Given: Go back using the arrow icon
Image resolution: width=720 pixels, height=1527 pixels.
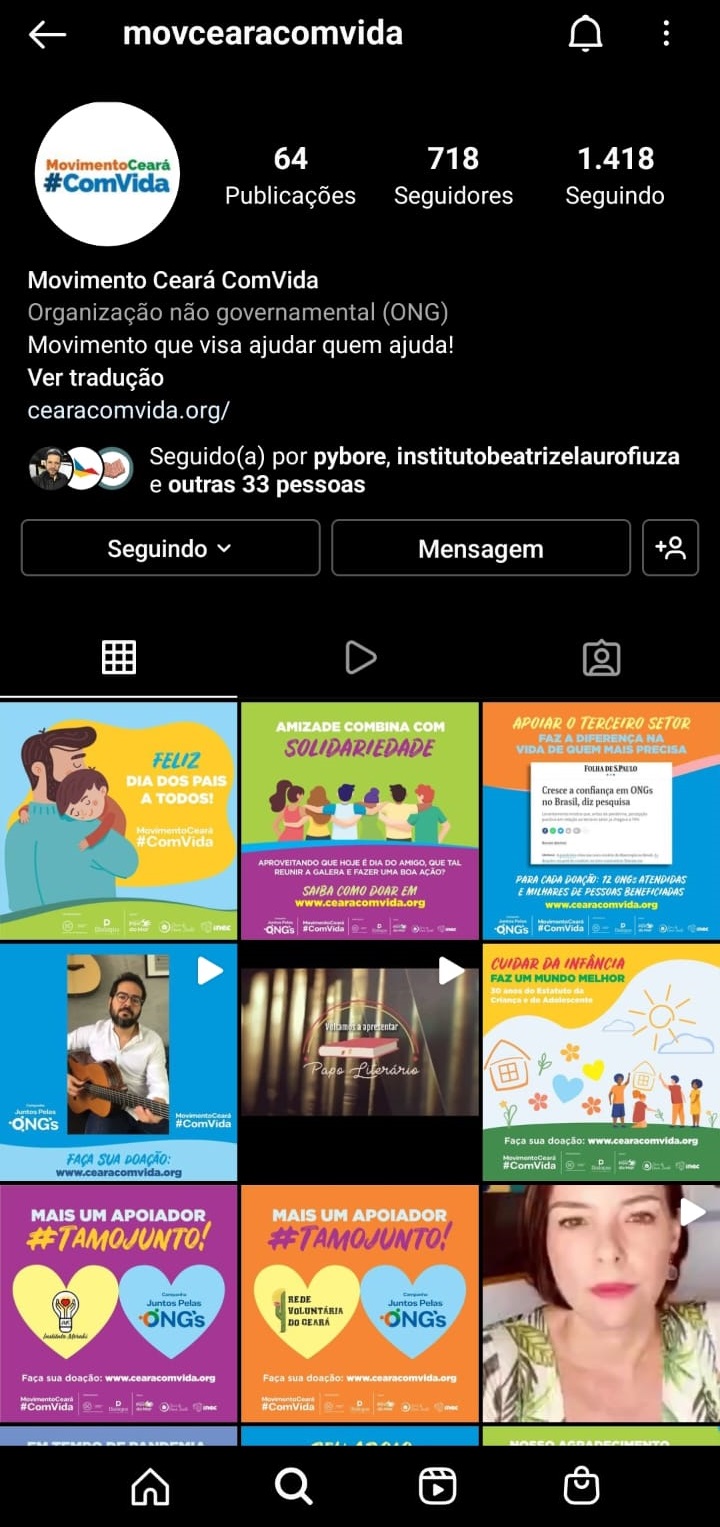Looking at the screenshot, I should [47, 35].
